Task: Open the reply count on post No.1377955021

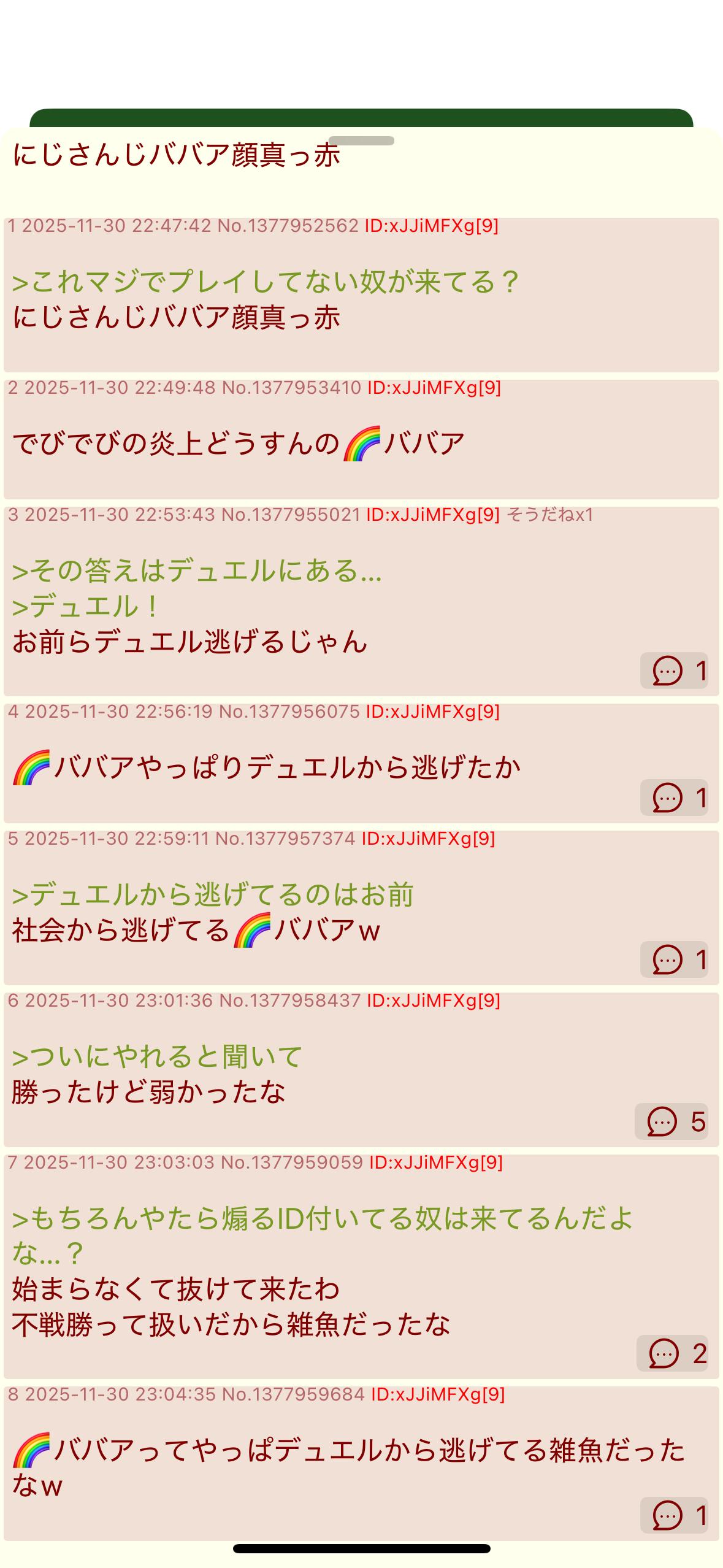Action: pyautogui.click(x=674, y=671)
